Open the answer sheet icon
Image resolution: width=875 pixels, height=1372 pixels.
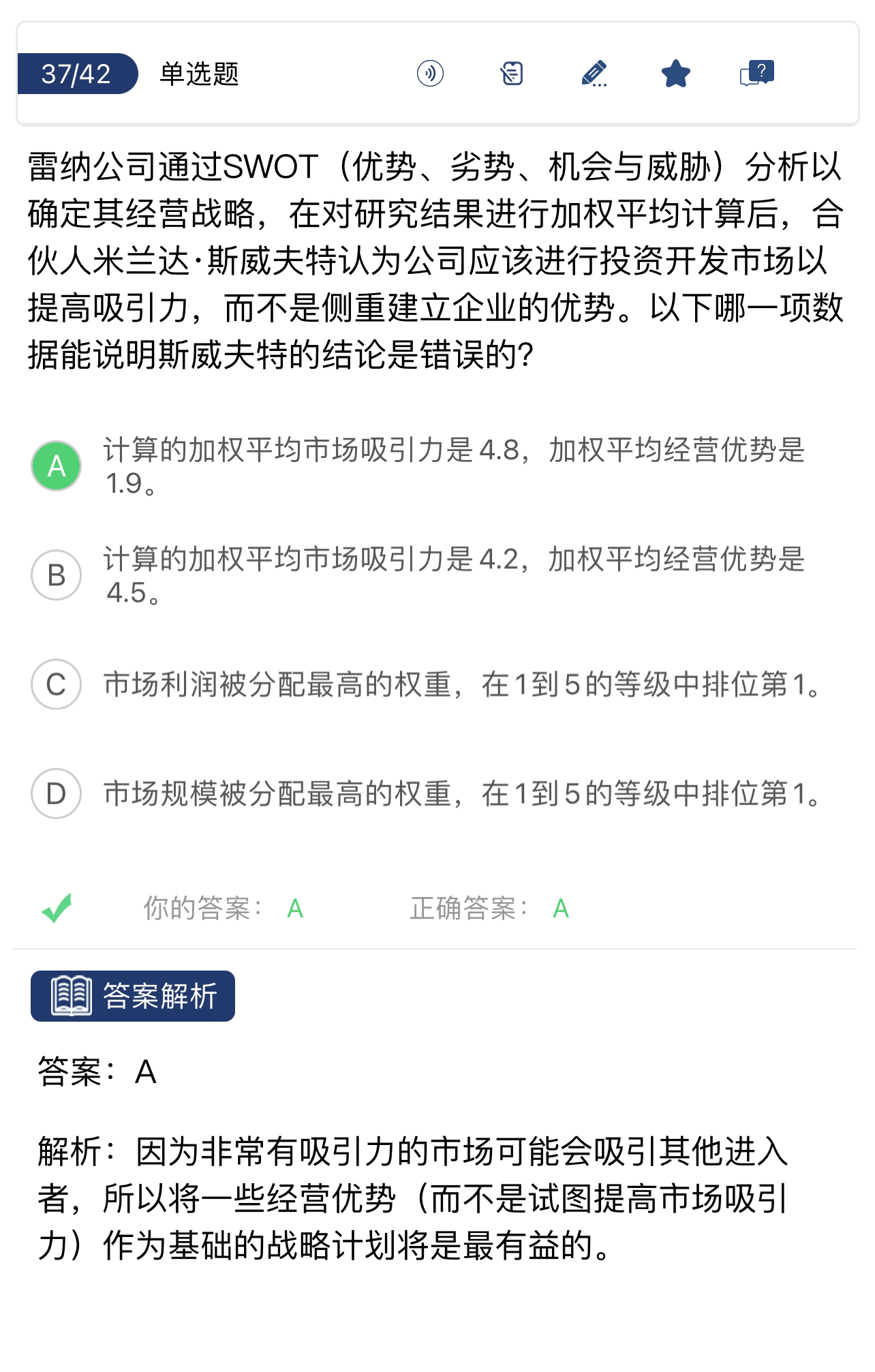512,73
